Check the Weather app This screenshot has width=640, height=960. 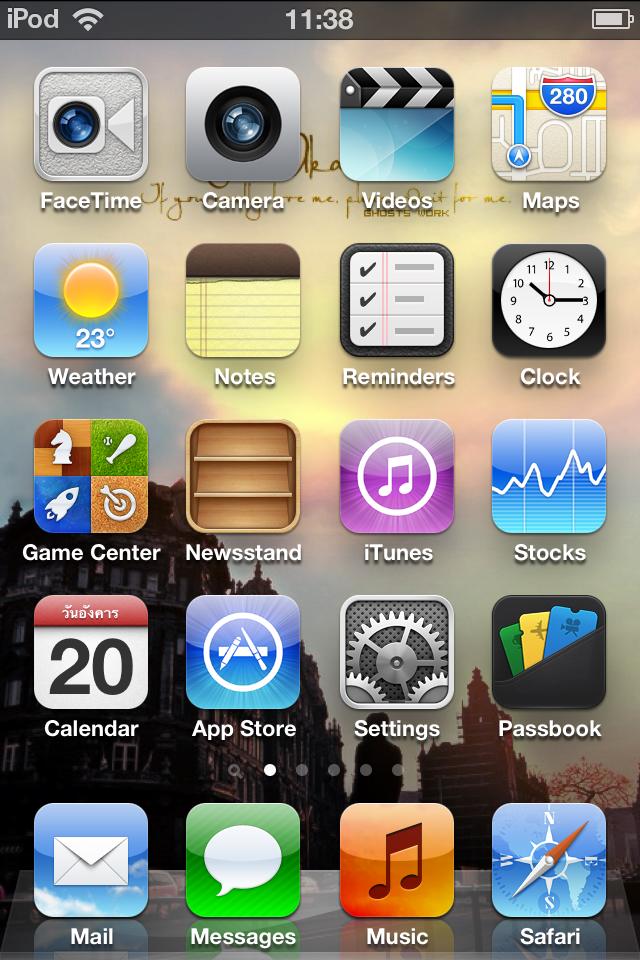(91, 300)
